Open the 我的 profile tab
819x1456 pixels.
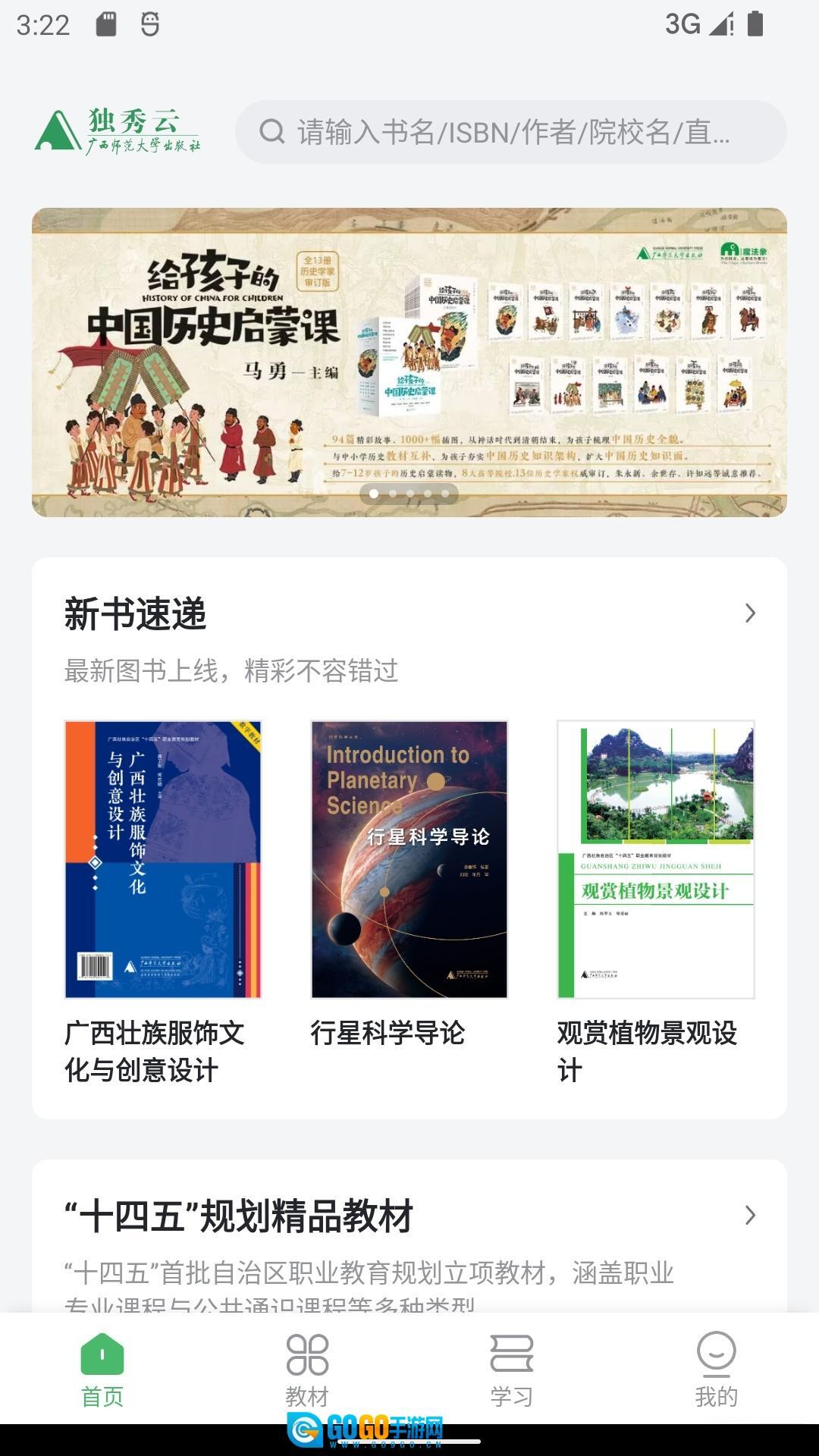tap(716, 1369)
